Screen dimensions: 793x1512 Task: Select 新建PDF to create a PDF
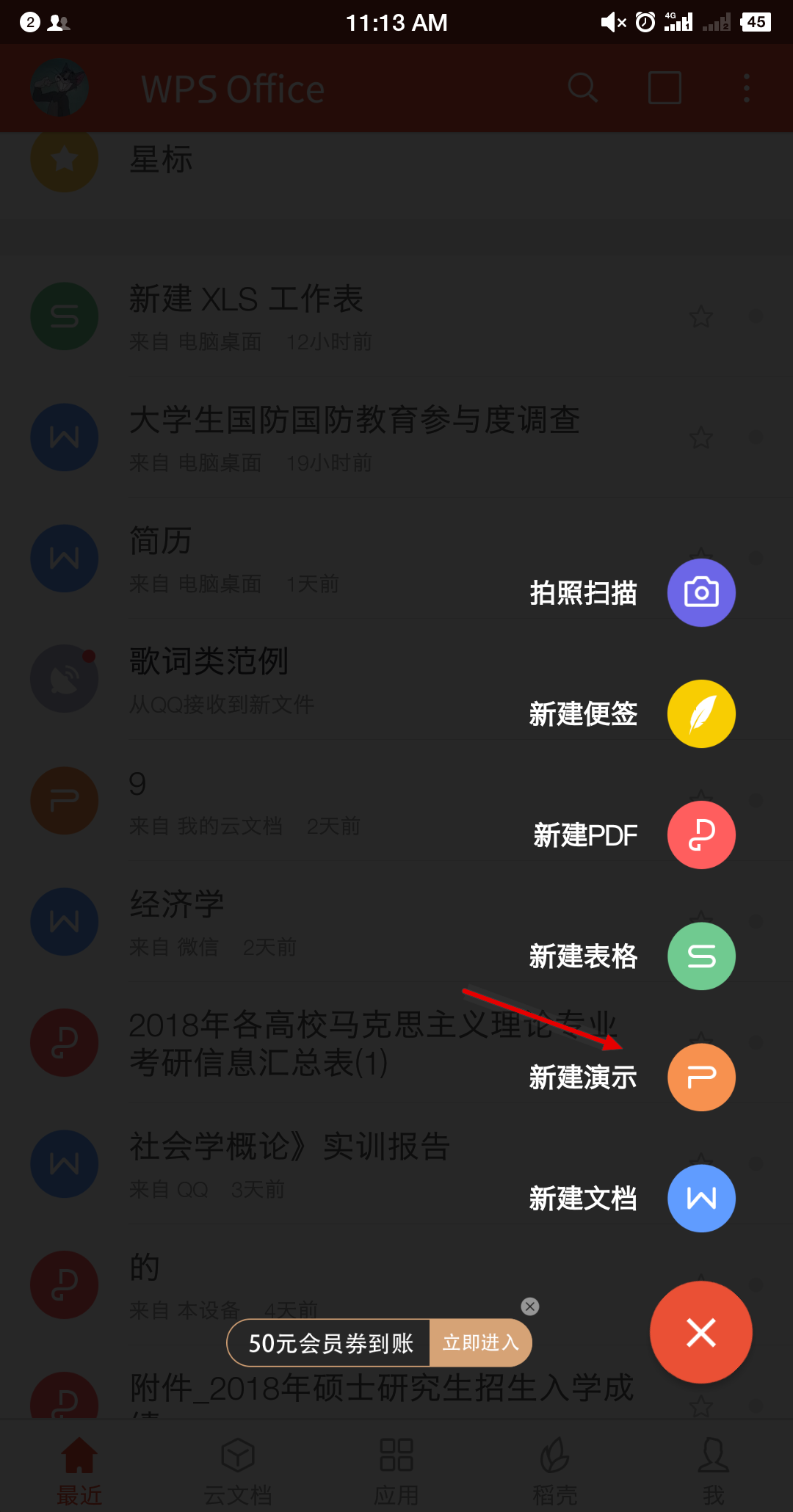(x=700, y=835)
